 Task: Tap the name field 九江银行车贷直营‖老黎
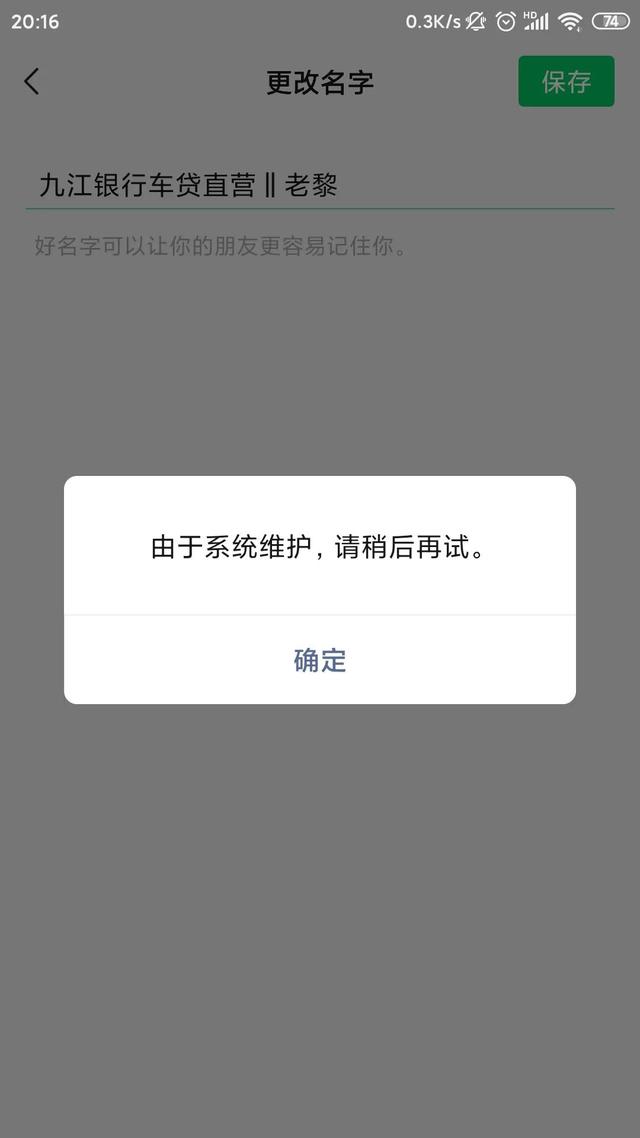(319, 186)
